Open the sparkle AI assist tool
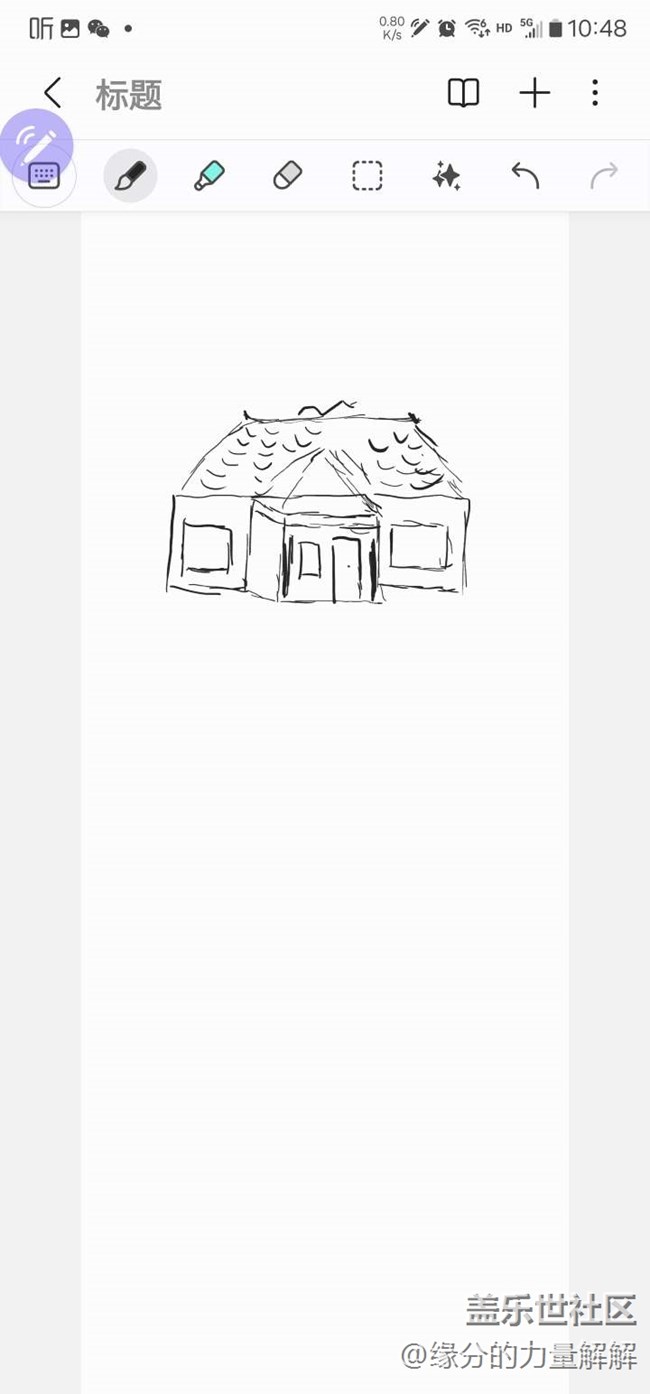 click(446, 177)
